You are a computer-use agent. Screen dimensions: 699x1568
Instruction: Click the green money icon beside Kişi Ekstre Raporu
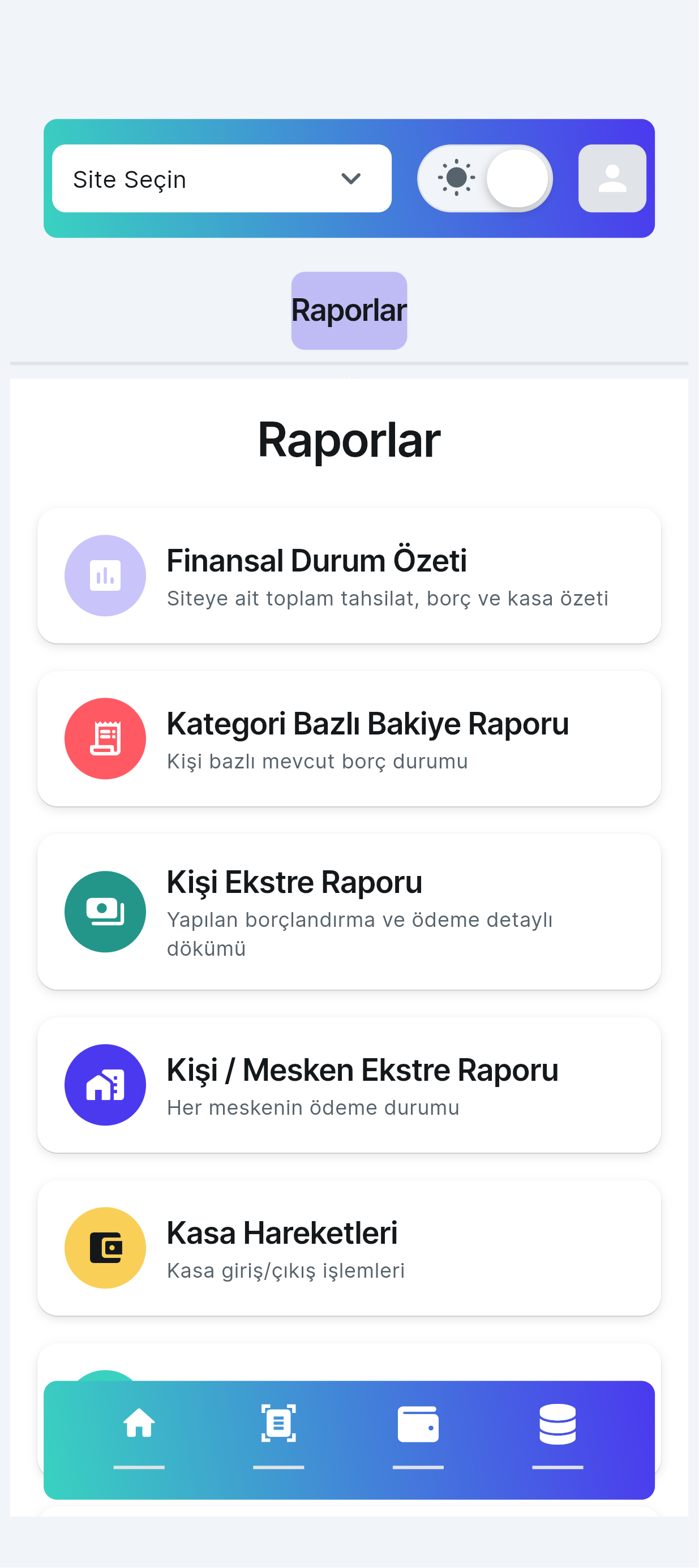[x=105, y=910]
